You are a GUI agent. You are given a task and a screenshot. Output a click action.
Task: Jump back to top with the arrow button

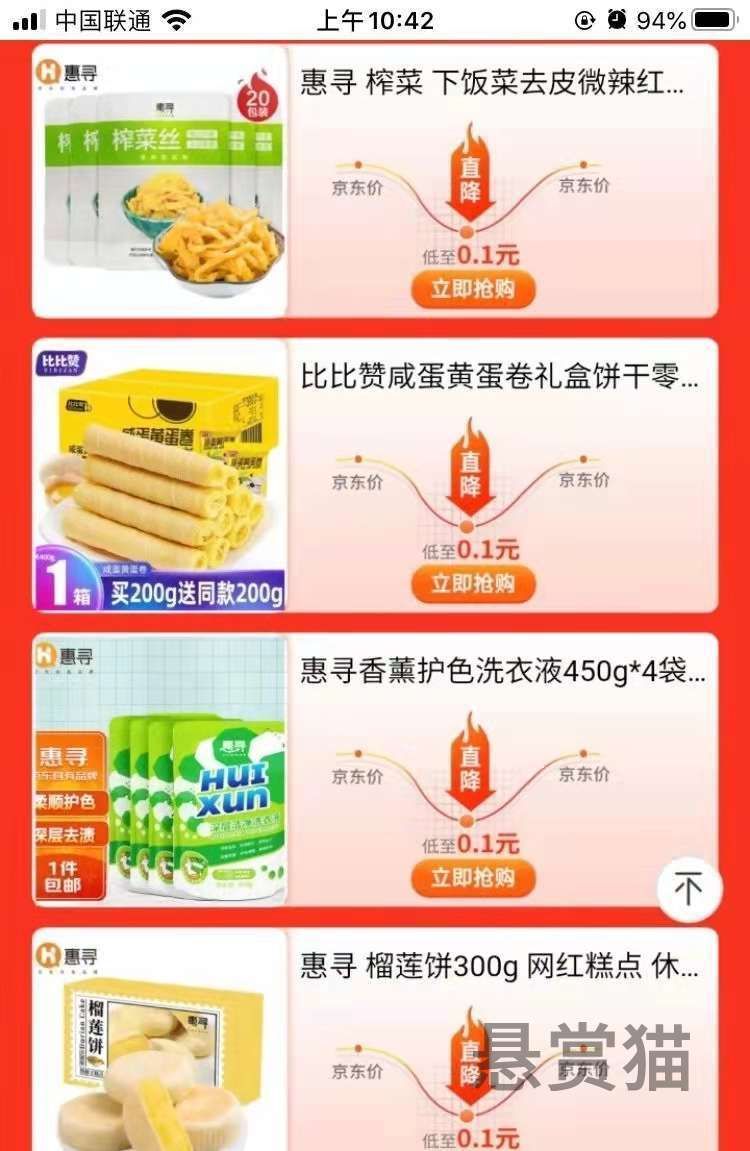[689, 888]
